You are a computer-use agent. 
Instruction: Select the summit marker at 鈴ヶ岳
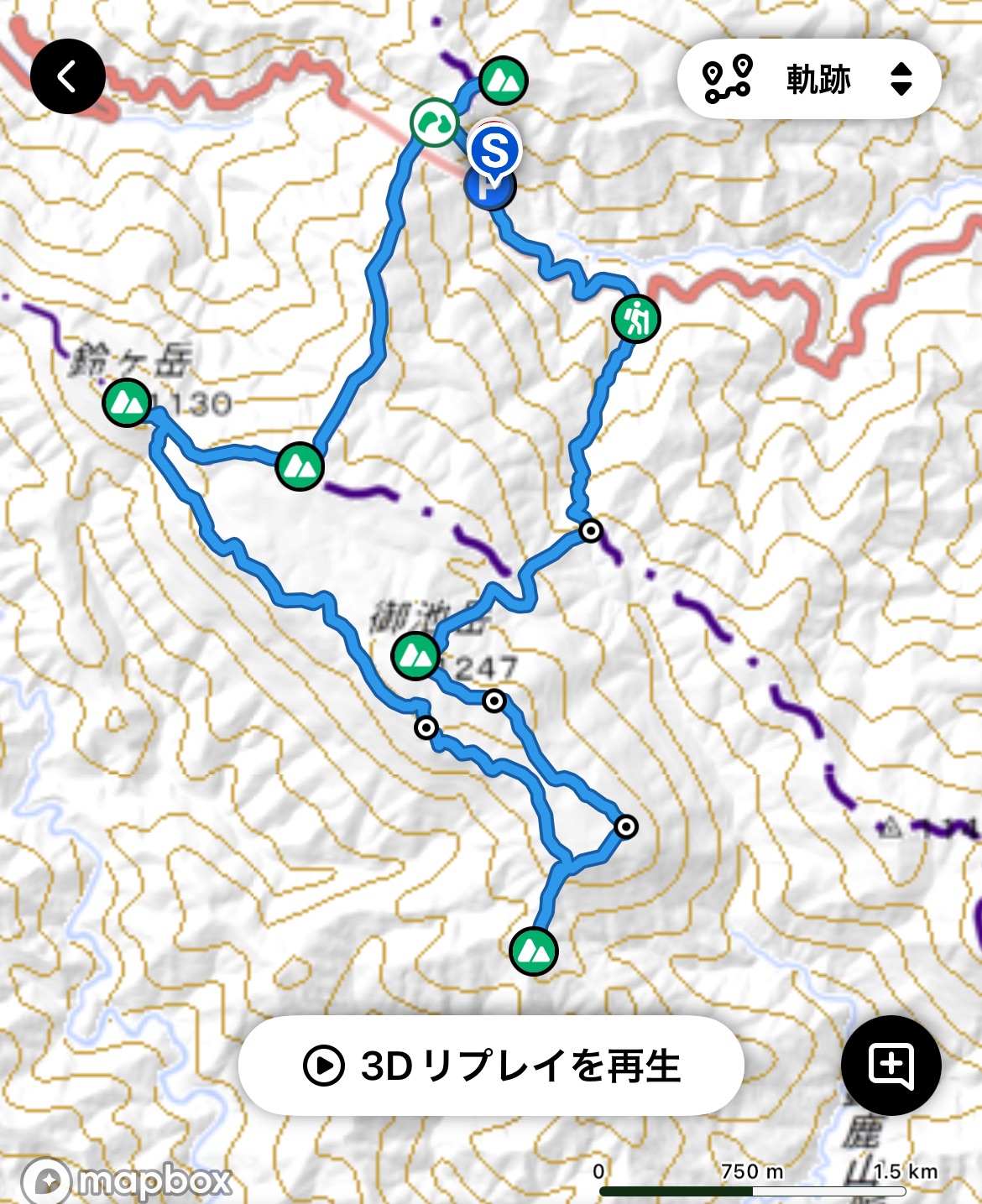tap(127, 403)
